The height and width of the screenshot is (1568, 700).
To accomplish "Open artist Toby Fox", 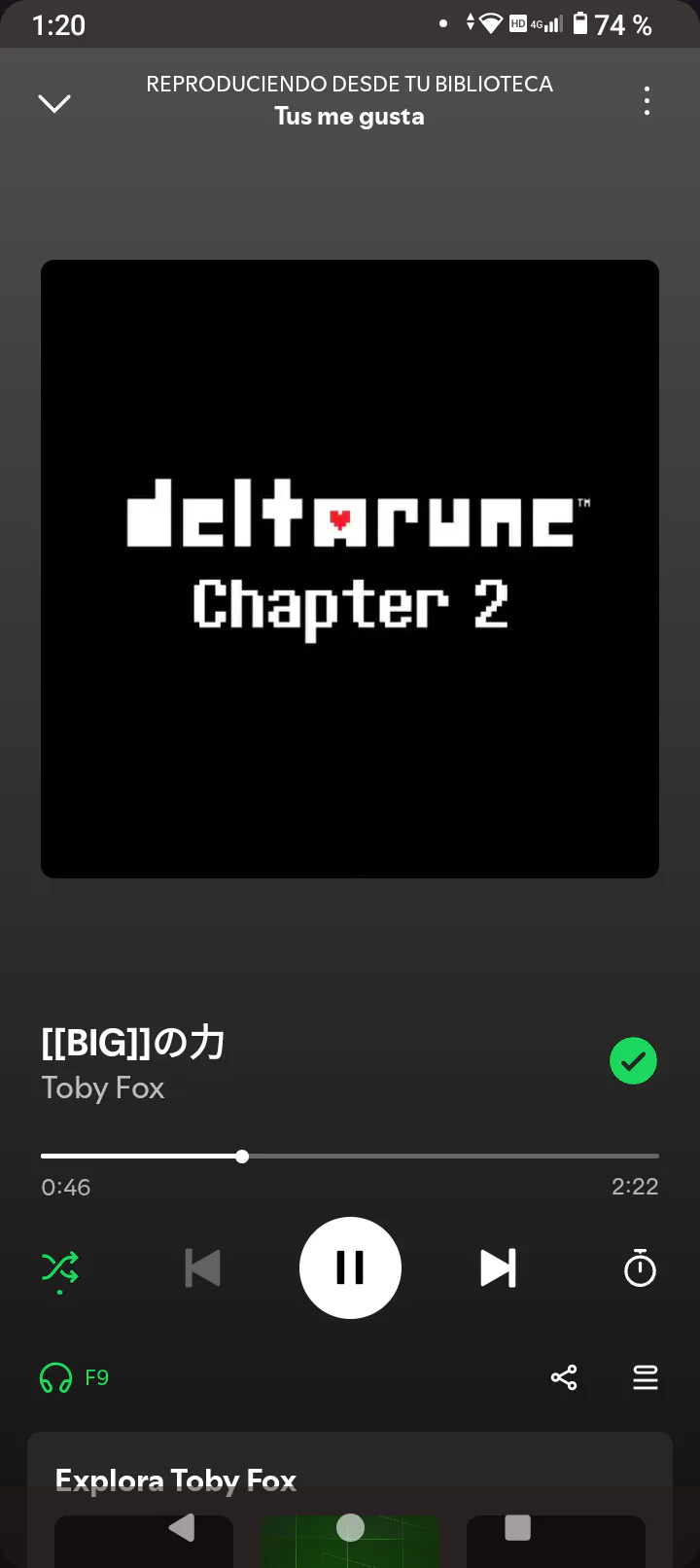I will click(103, 1087).
